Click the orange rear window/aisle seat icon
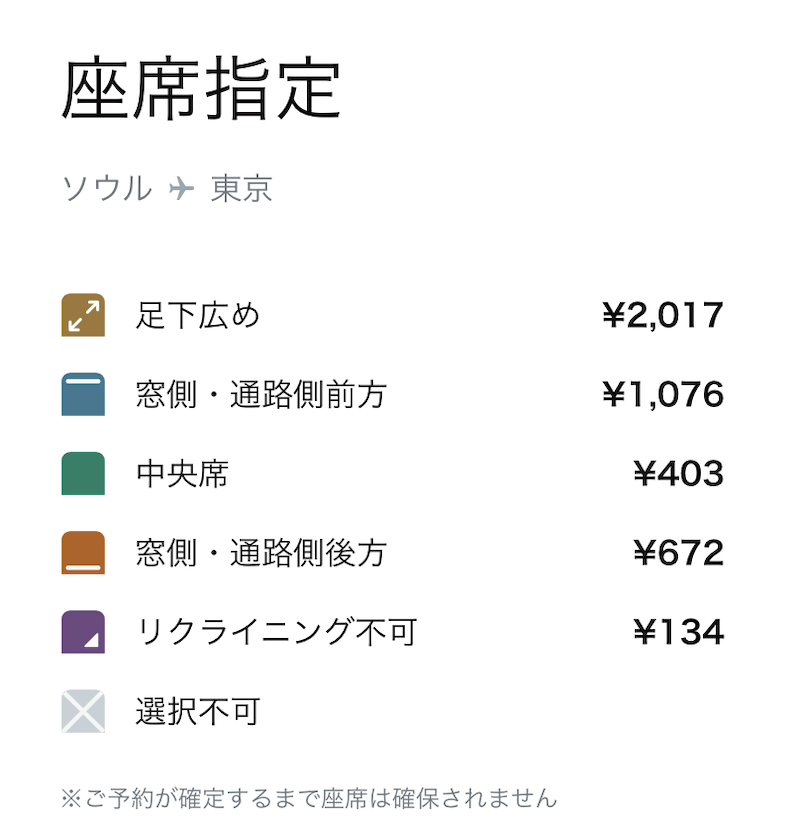The image size is (800, 832). 81,552
